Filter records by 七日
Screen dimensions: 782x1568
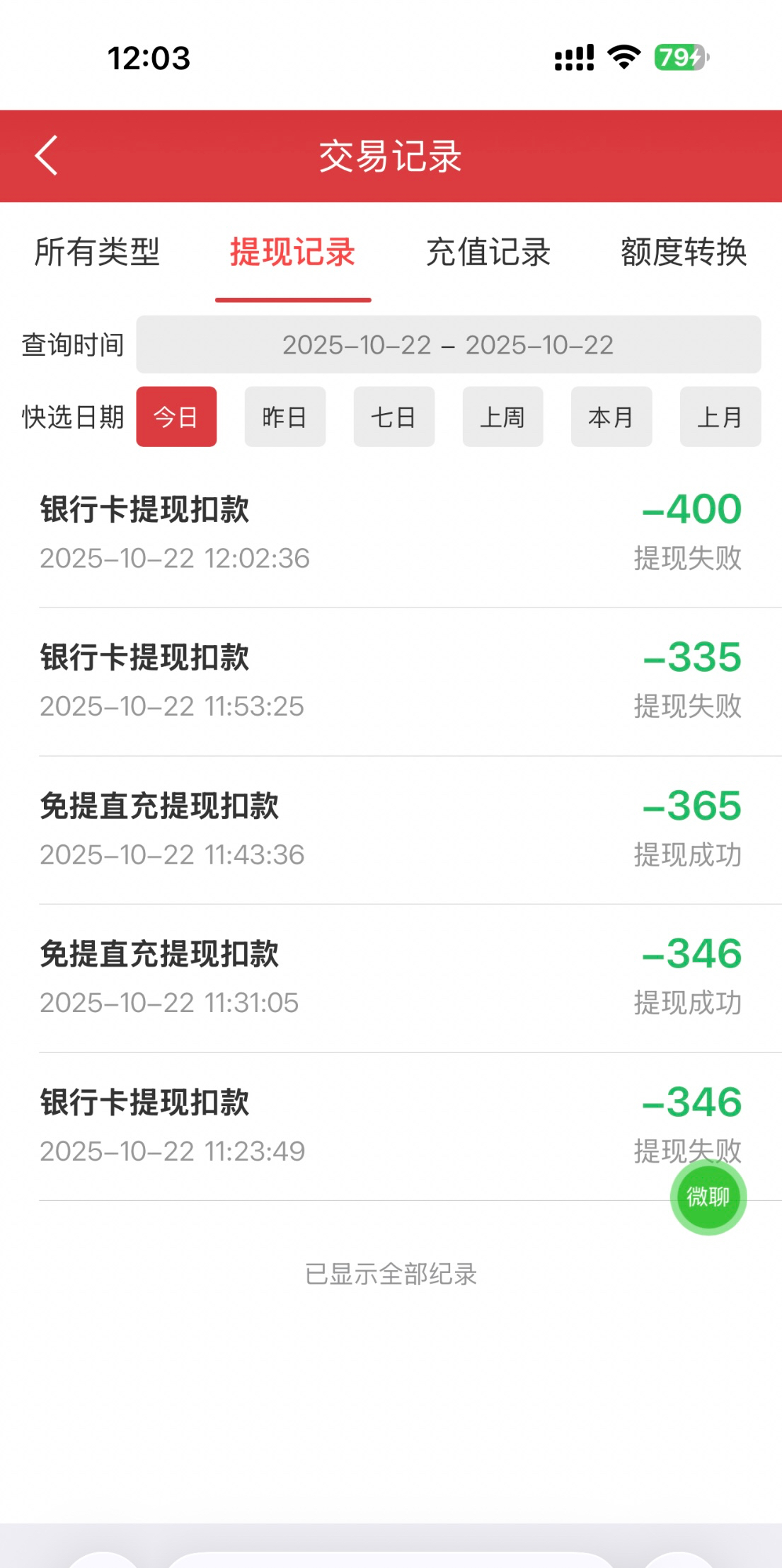[x=393, y=417]
